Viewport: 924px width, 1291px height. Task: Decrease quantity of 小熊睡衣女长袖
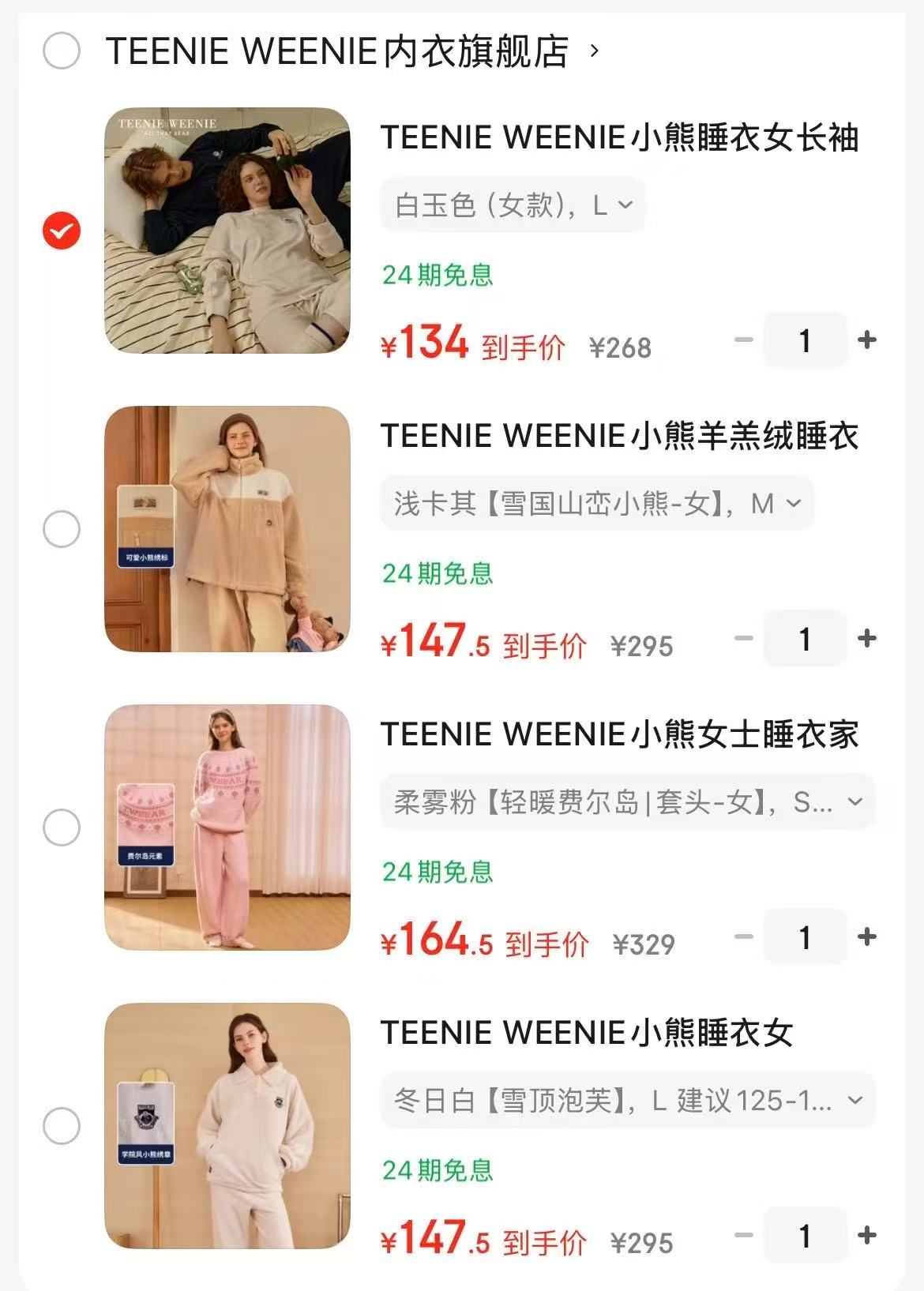tap(742, 339)
